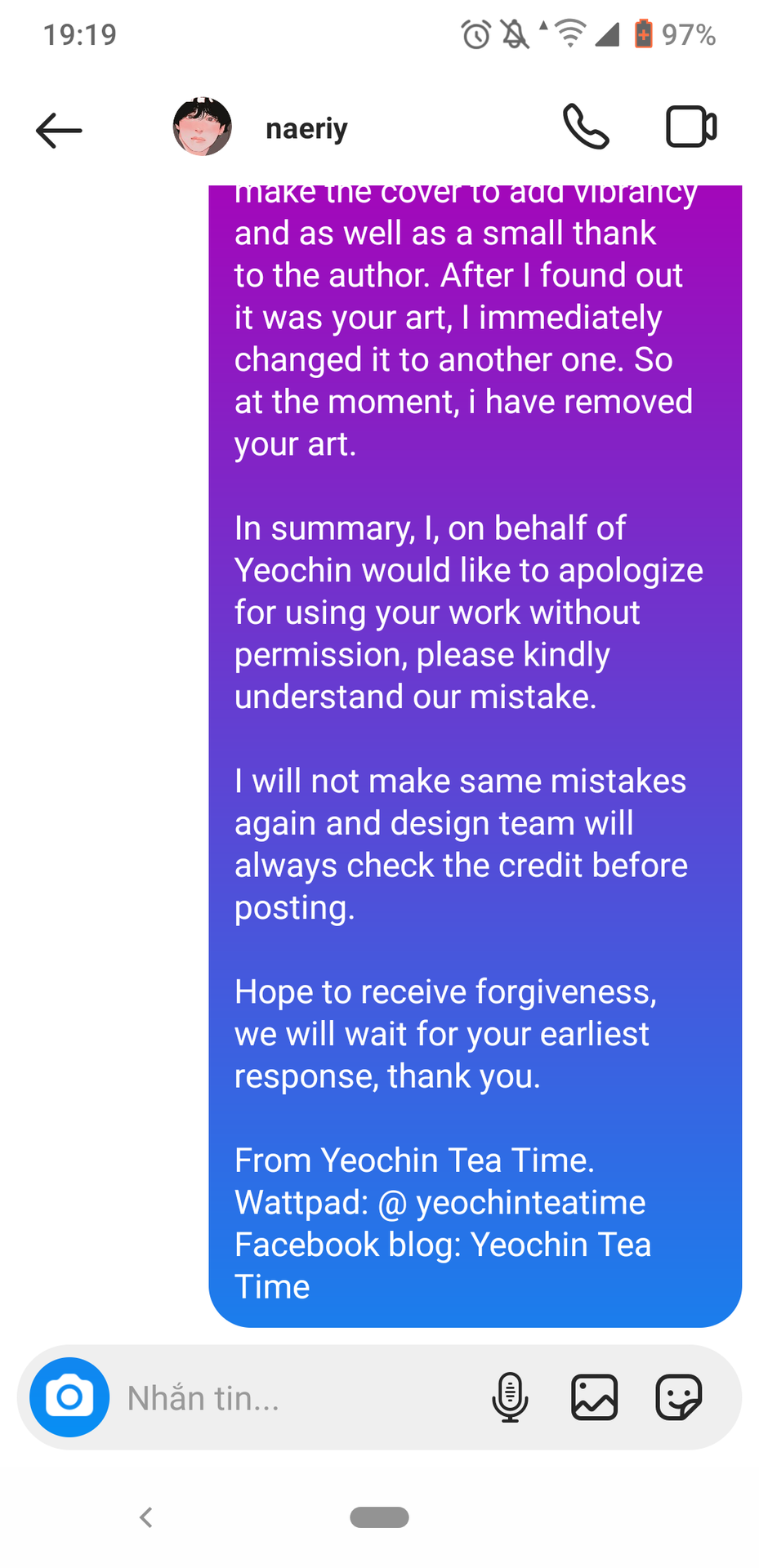Open naeriy's profile picture
The image size is (759, 1568).
(x=202, y=127)
